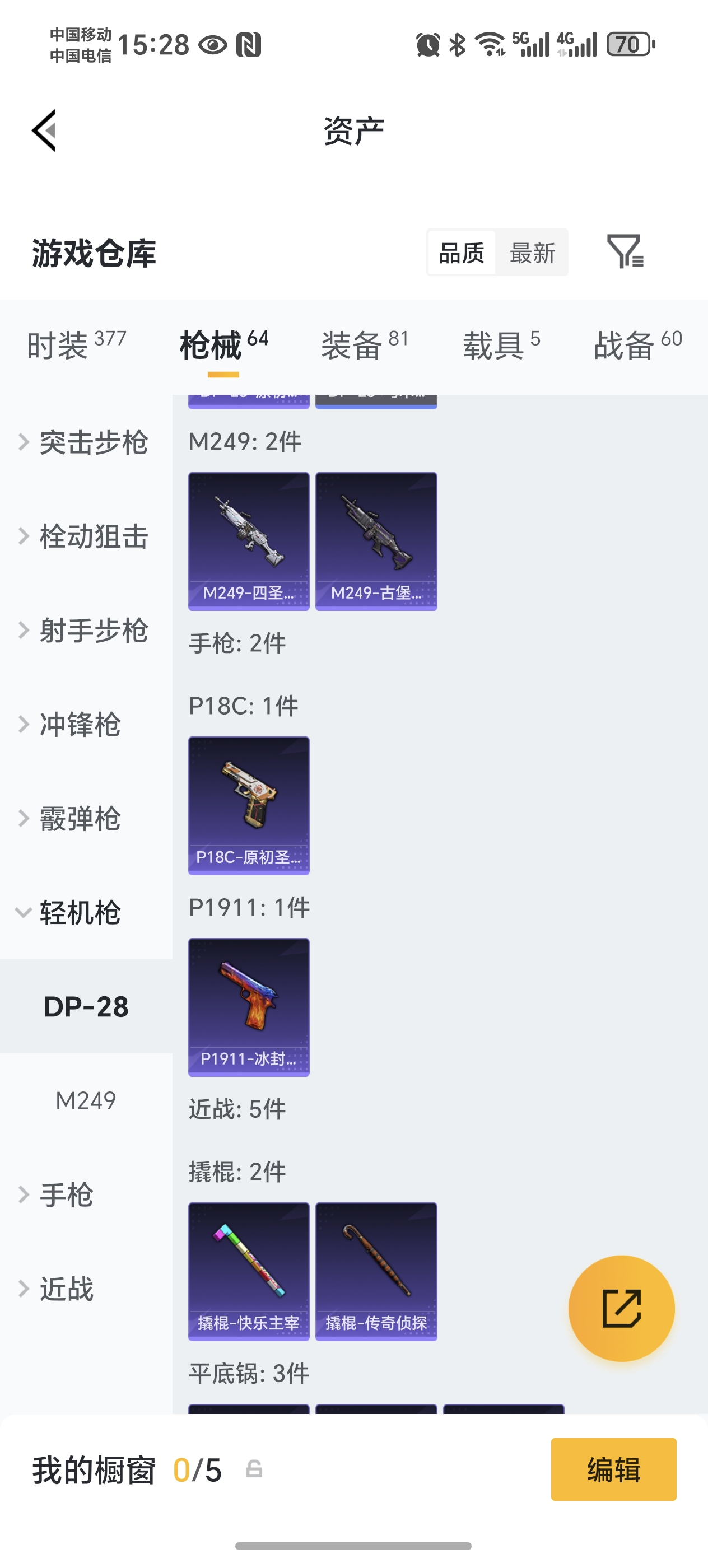Viewport: 708px width, 1568px height.
Task: Open the M249-古堡 weapon thumbnail
Action: (376, 540)
